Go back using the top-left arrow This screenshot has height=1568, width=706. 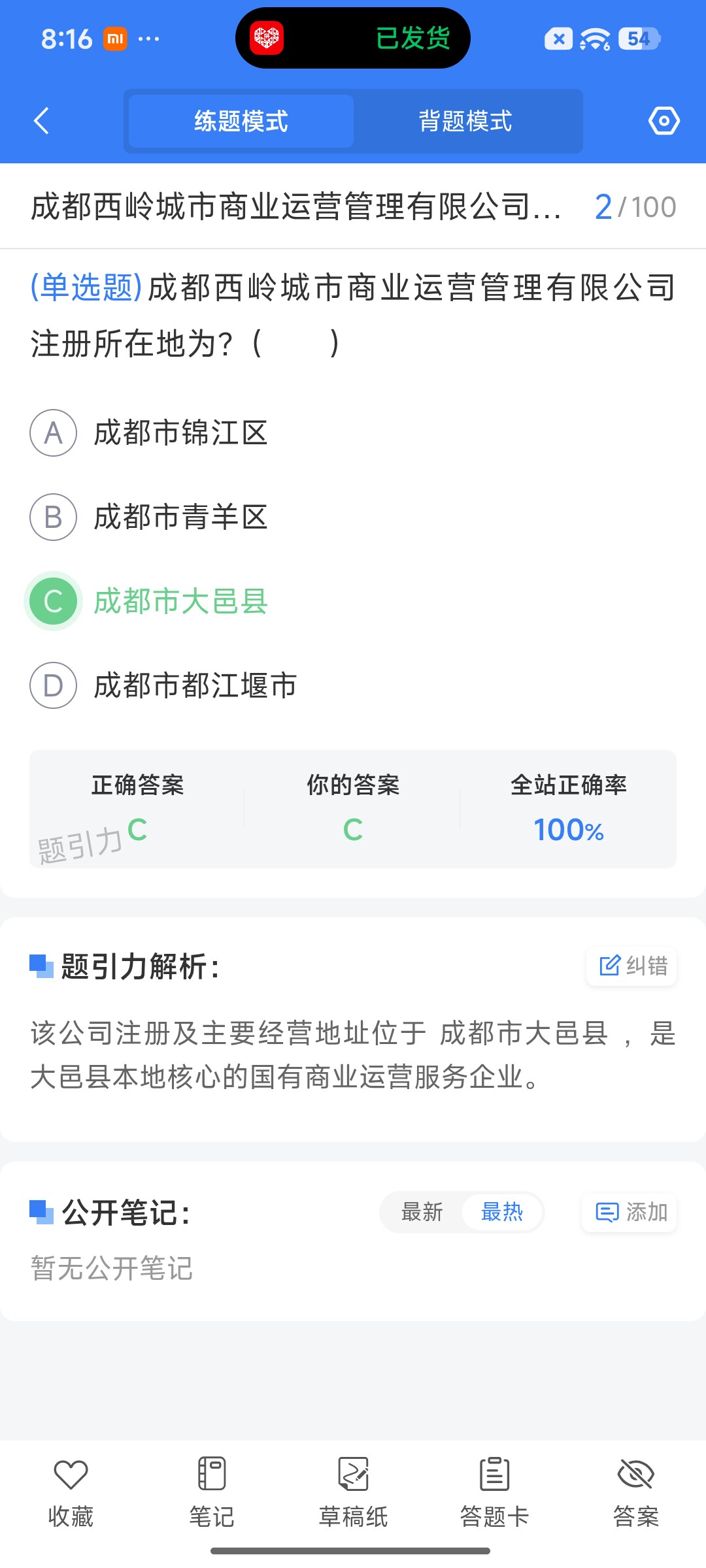coord(41,121)
